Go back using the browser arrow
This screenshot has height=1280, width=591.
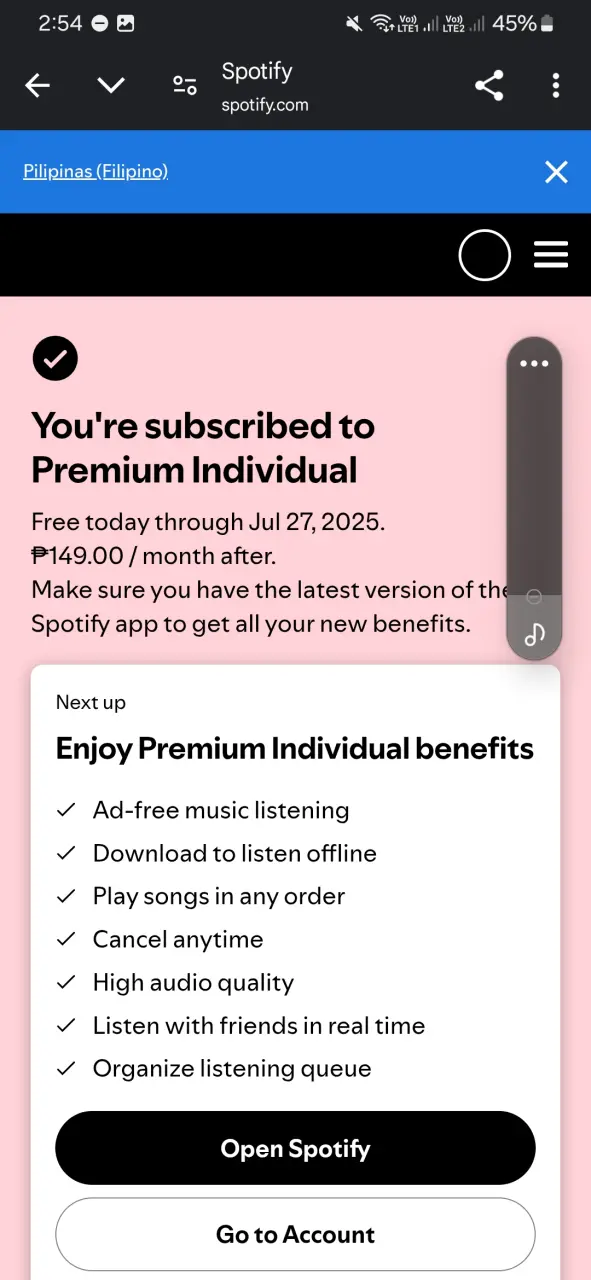pos(37,86)
